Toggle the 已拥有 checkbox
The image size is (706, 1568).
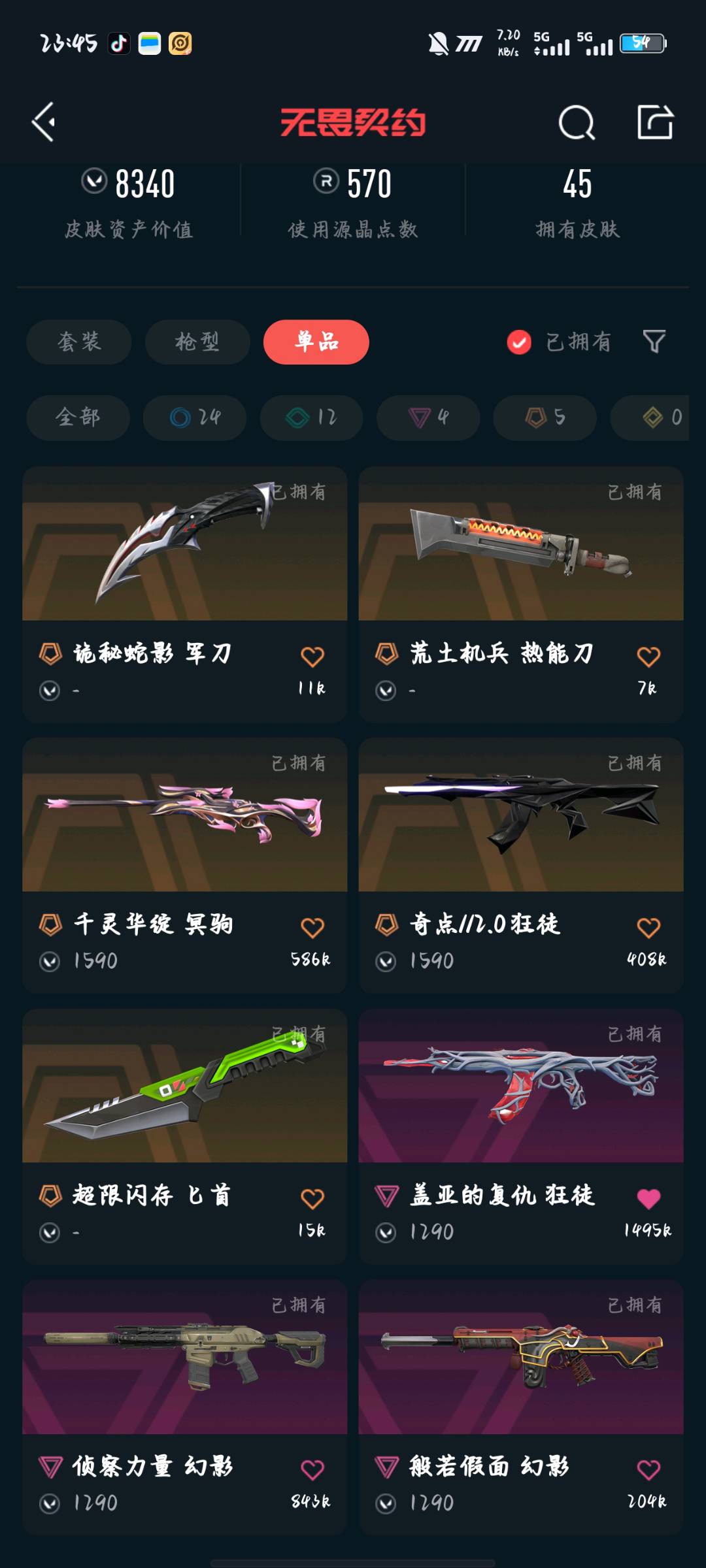click(519, 342)
